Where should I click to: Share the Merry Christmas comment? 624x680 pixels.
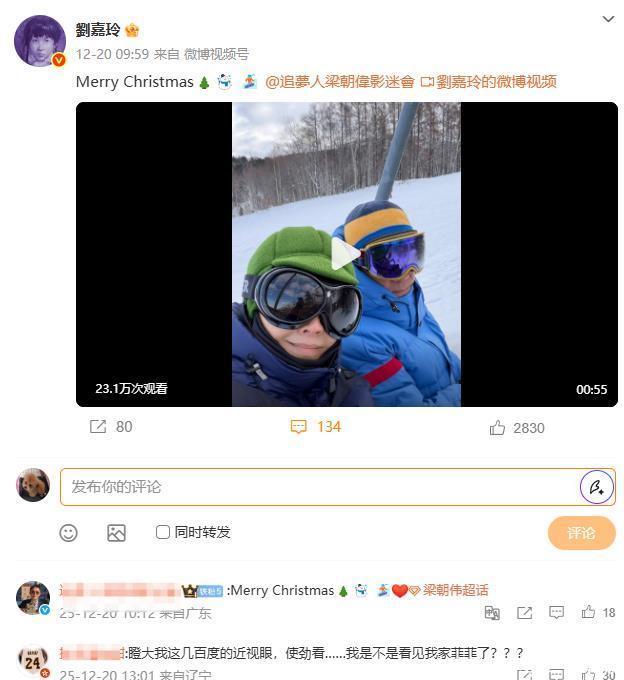pos(524,612)
